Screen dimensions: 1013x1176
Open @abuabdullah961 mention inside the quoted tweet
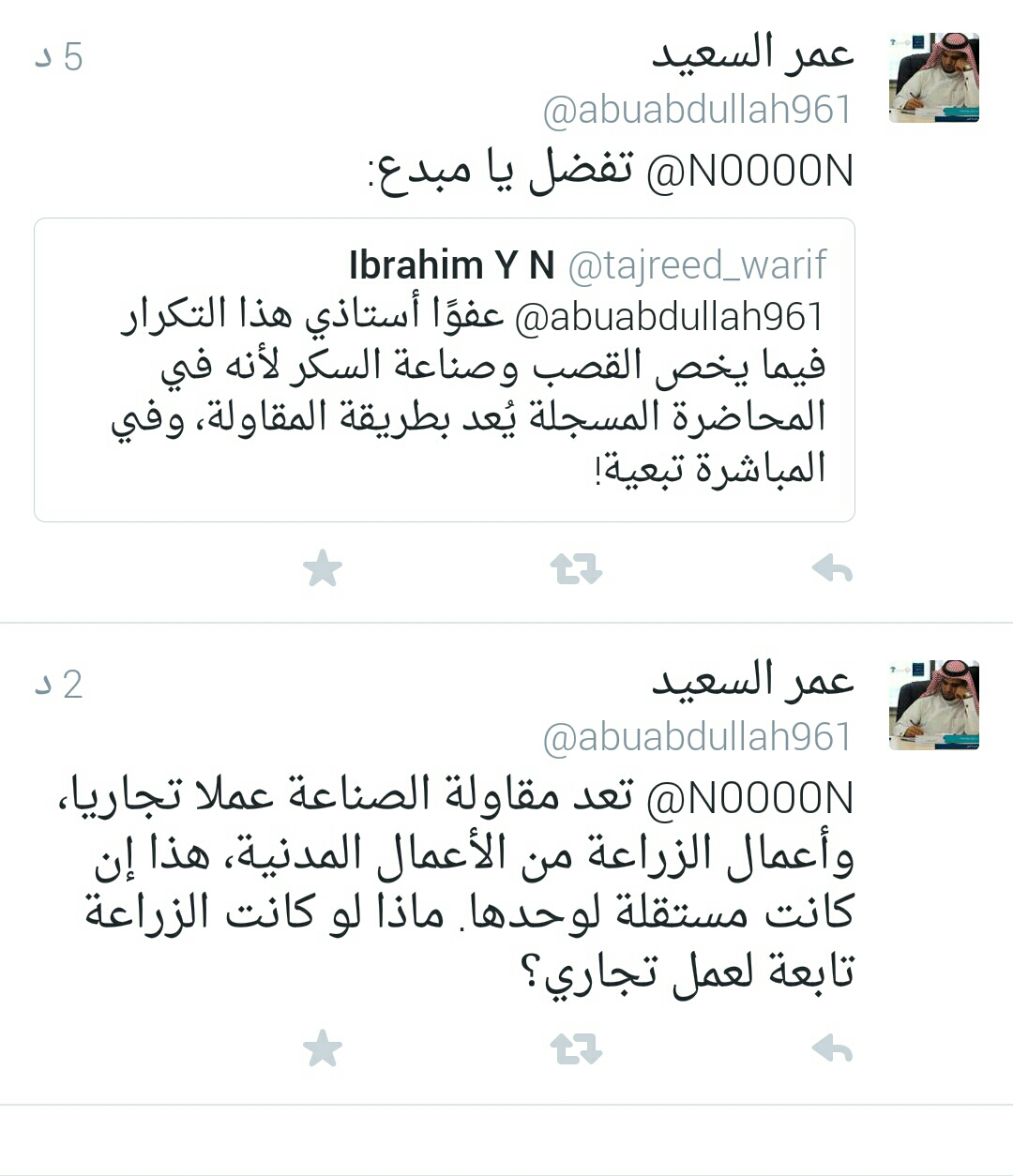[x=670, y=316]
